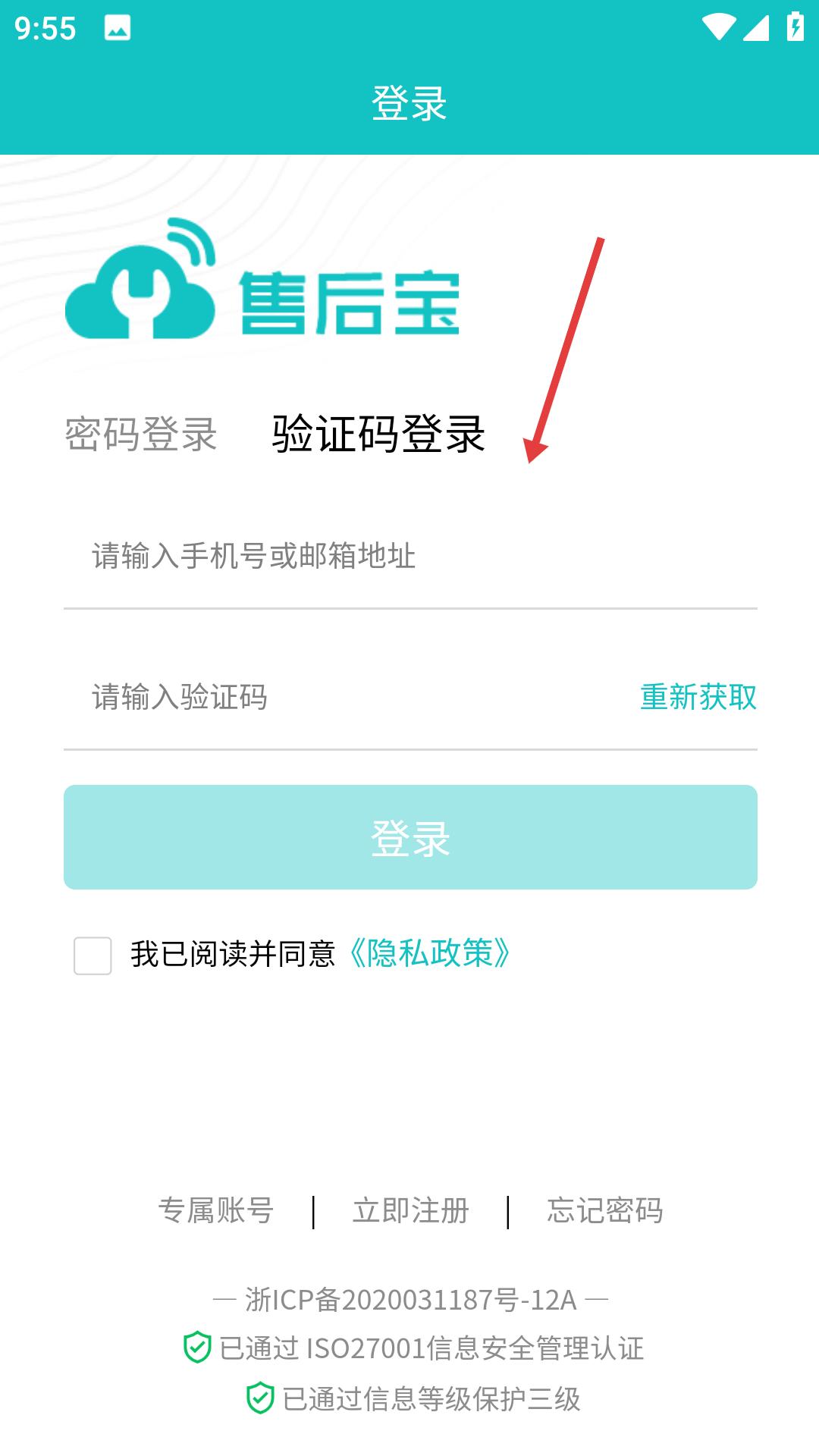
Task: Open 专属账号 login option
Action: [215, 1210]
